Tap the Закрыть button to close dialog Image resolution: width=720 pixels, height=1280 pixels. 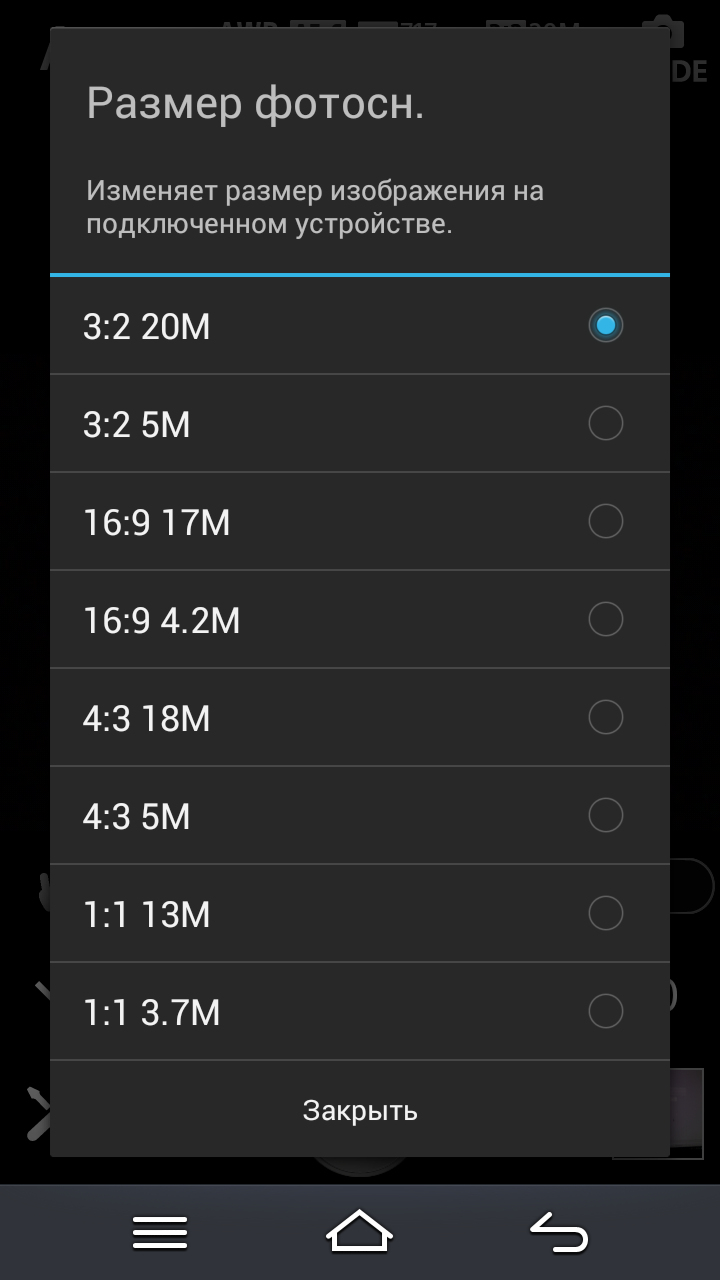pos(360,1110)
